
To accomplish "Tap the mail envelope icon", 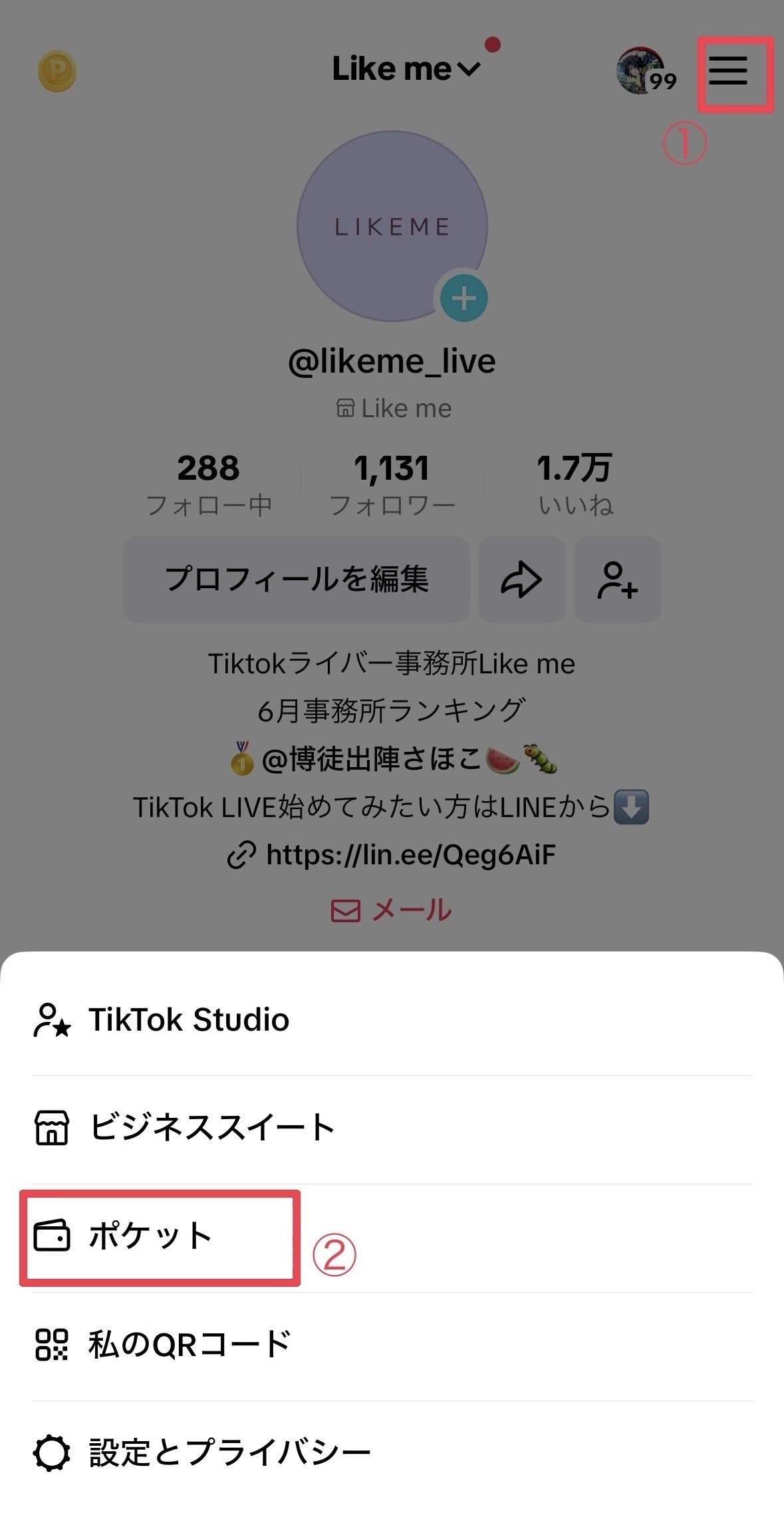I will (x=344, y=910).
